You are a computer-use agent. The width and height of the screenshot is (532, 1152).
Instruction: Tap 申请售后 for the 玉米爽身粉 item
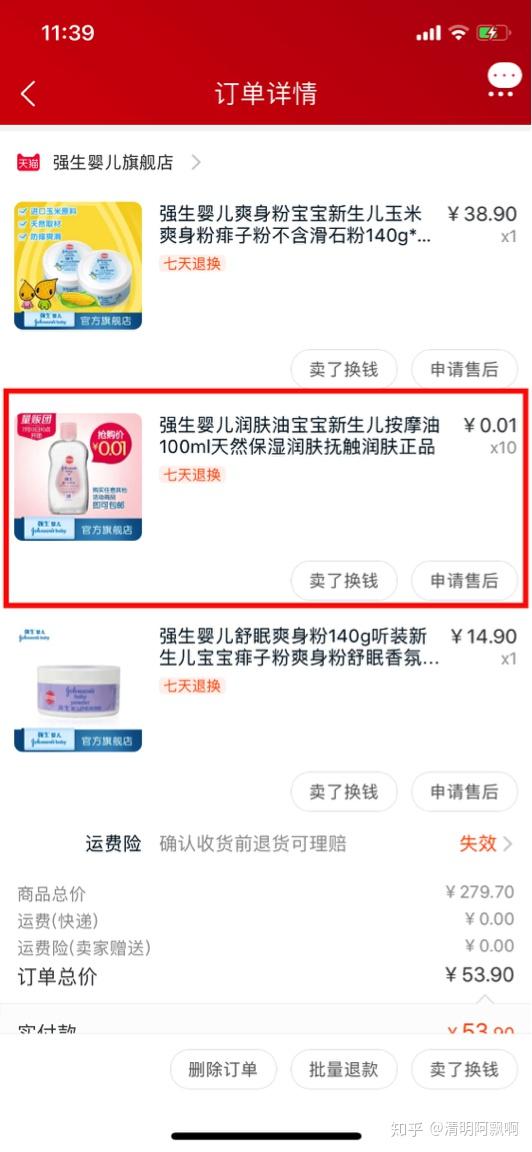click(x=464, y=369)
